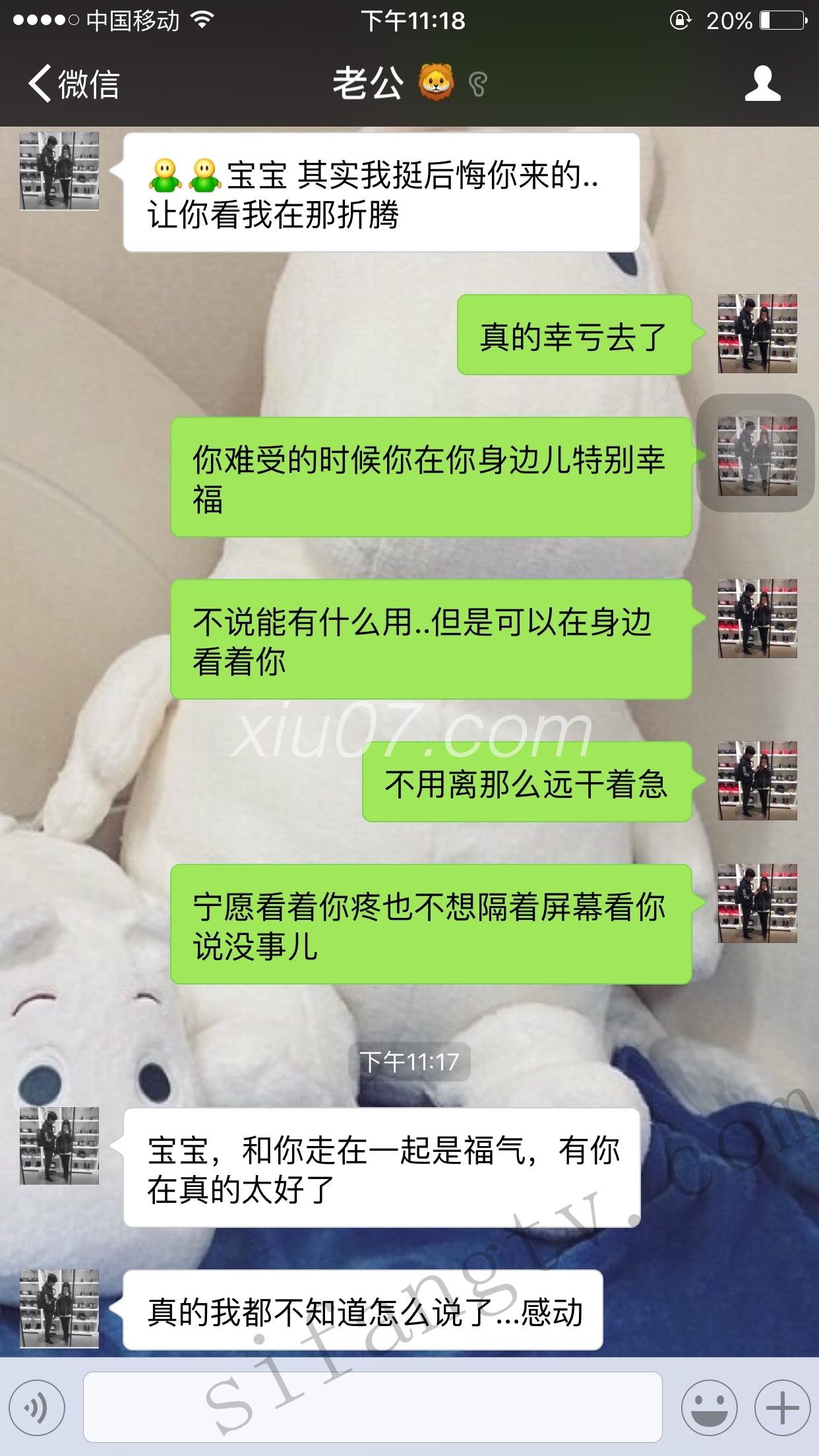The height and width of the screenshot is (1456, 819).
Task: Tap avatar beside 不用离那么远干着急
Action: click(757, 781)
